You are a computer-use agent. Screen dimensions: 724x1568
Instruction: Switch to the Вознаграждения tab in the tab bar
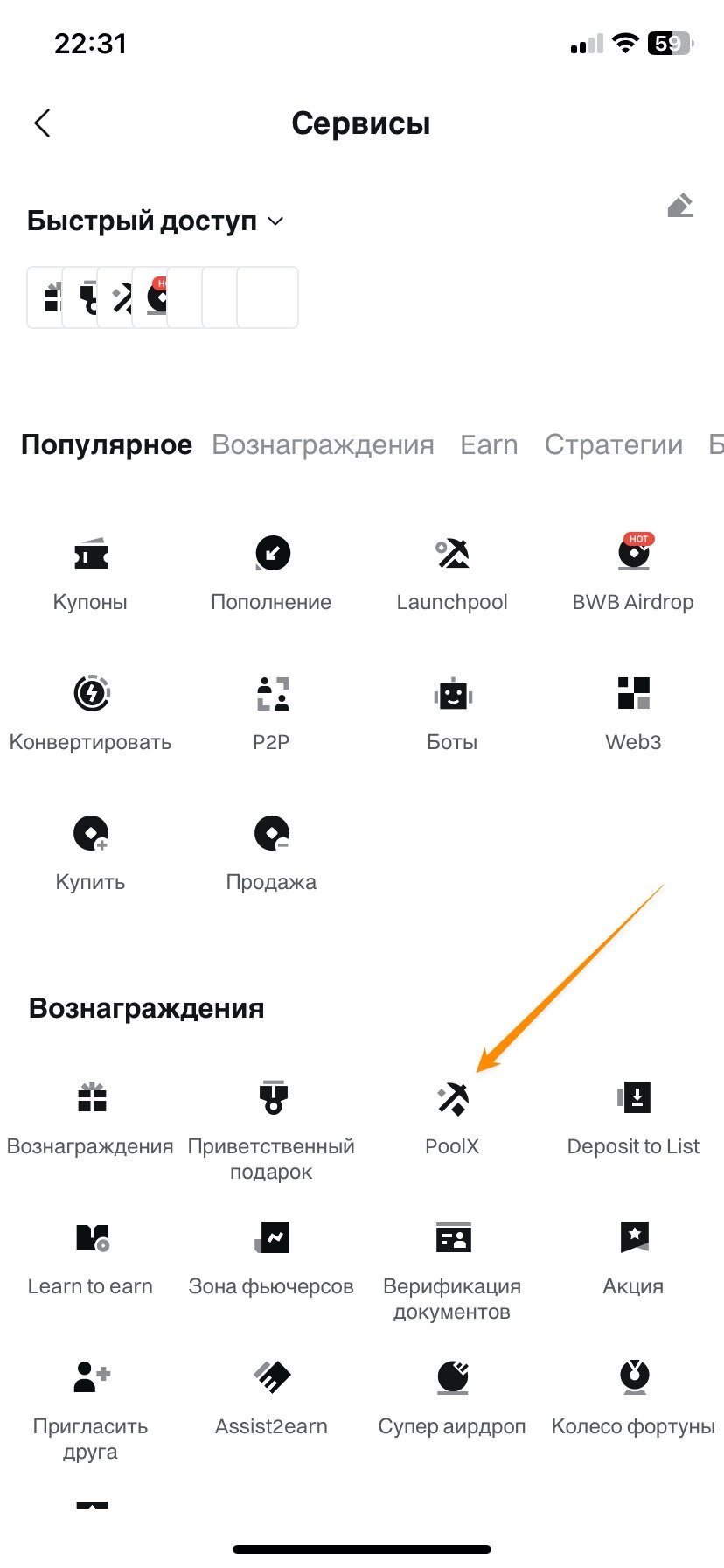click(x=323, y=444)
